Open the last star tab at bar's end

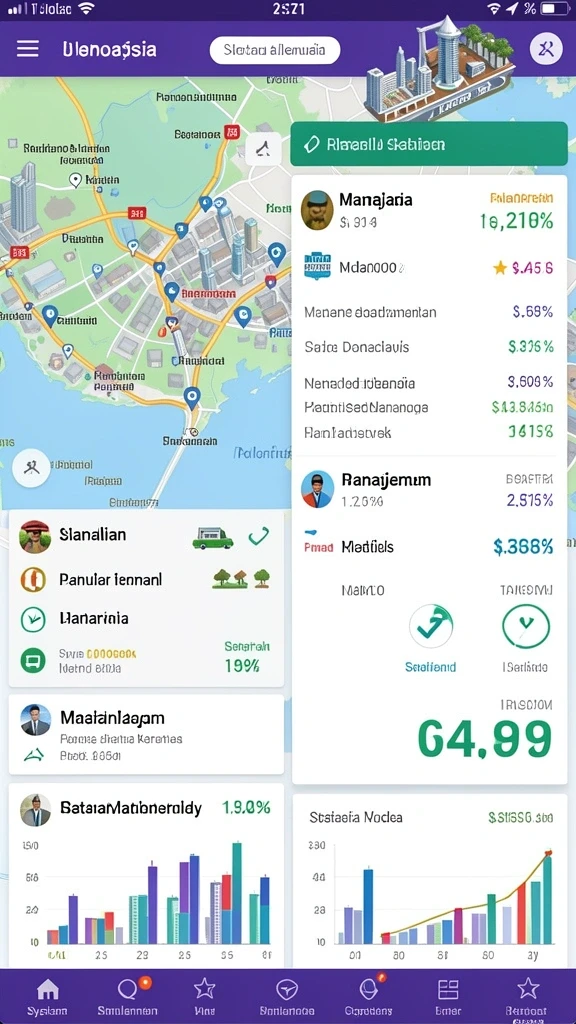point(528,997)
